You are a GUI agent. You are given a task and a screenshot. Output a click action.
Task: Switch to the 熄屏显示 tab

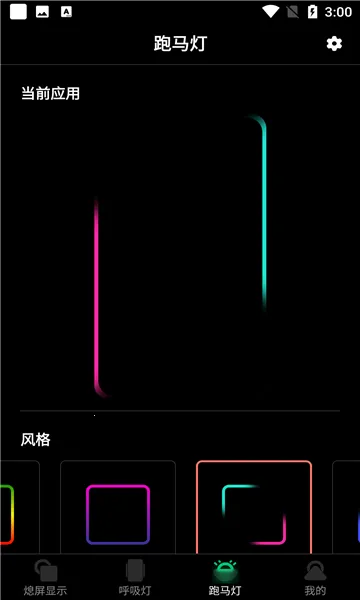(45, 577)
